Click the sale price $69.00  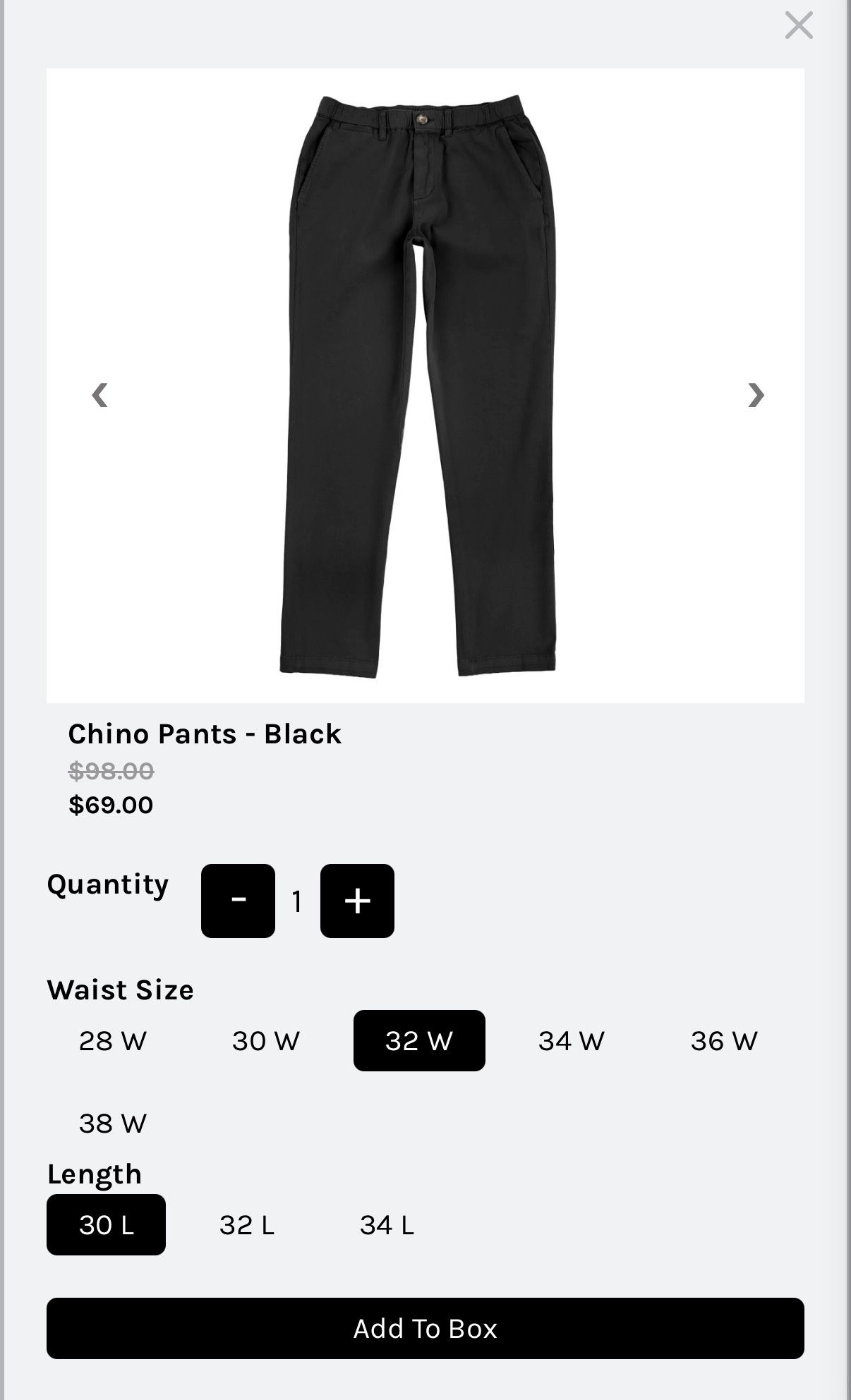tap(110, 804)
